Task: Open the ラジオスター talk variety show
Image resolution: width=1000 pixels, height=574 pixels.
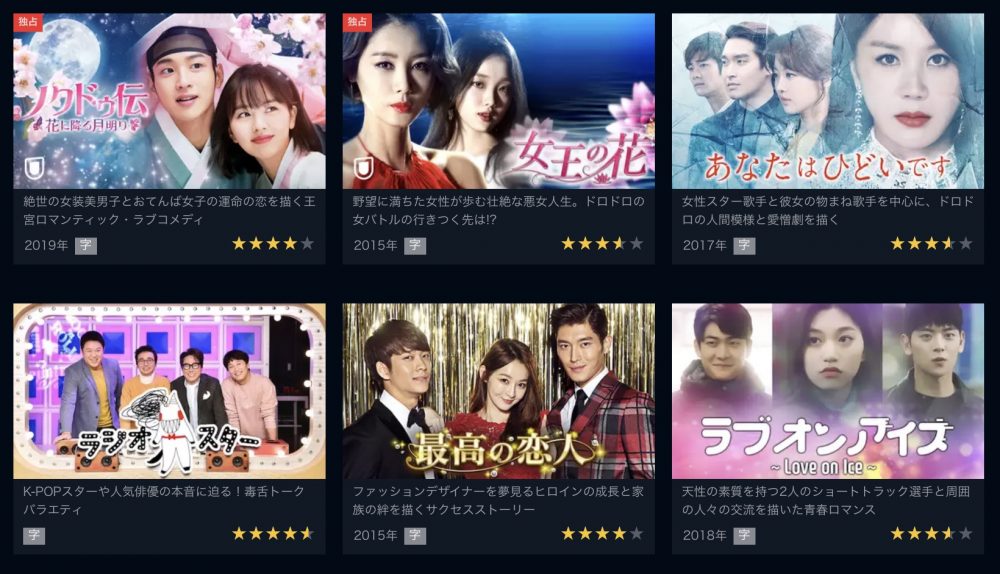Action: tap(169, 392)
